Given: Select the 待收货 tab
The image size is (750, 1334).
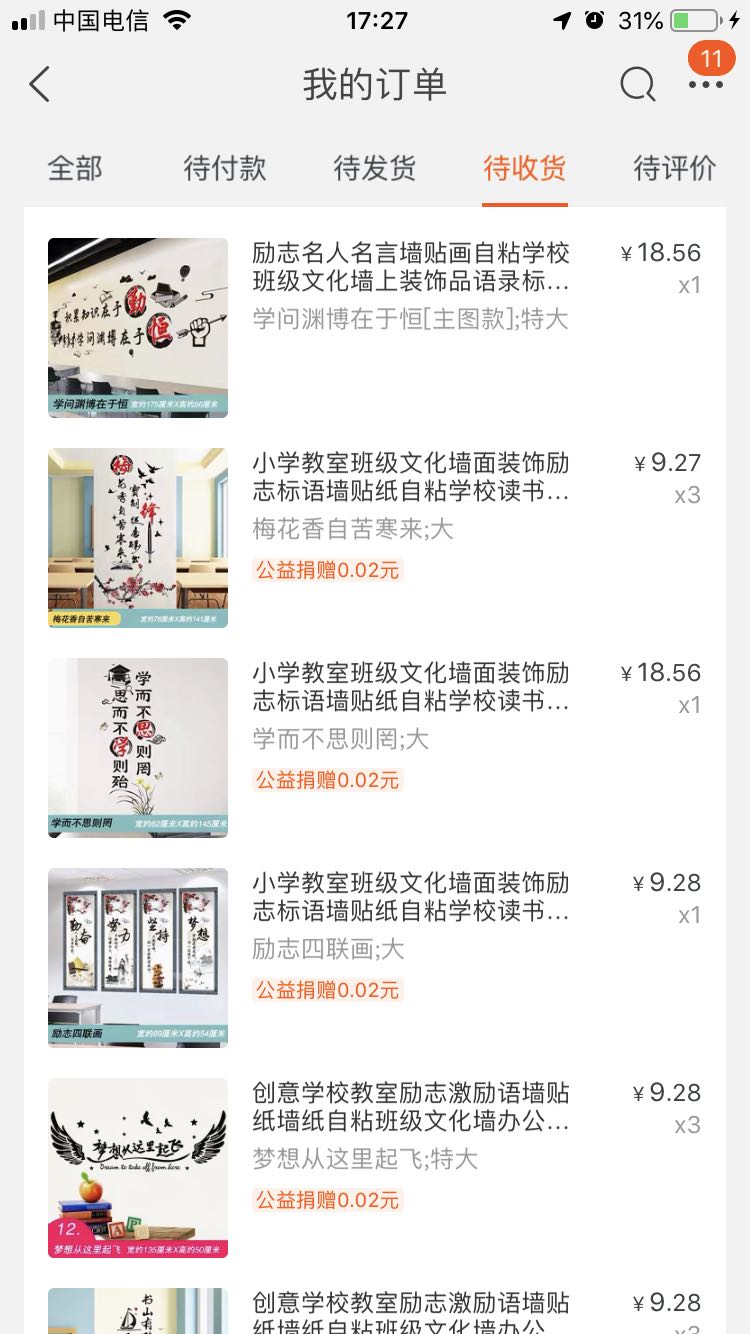Looking at the screenshot, I should click(x=525, y=168).
